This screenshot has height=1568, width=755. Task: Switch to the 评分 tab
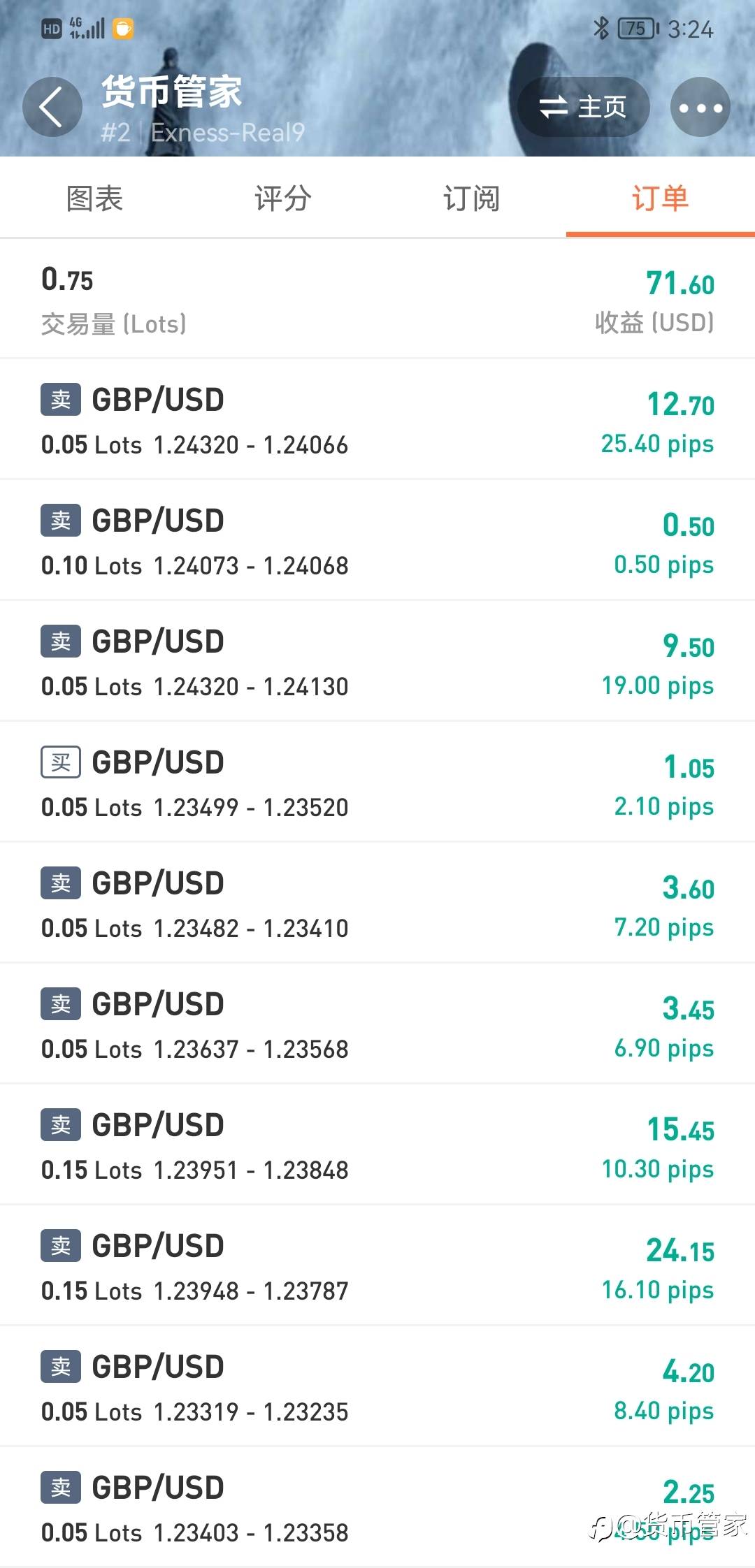coord(283,198)
